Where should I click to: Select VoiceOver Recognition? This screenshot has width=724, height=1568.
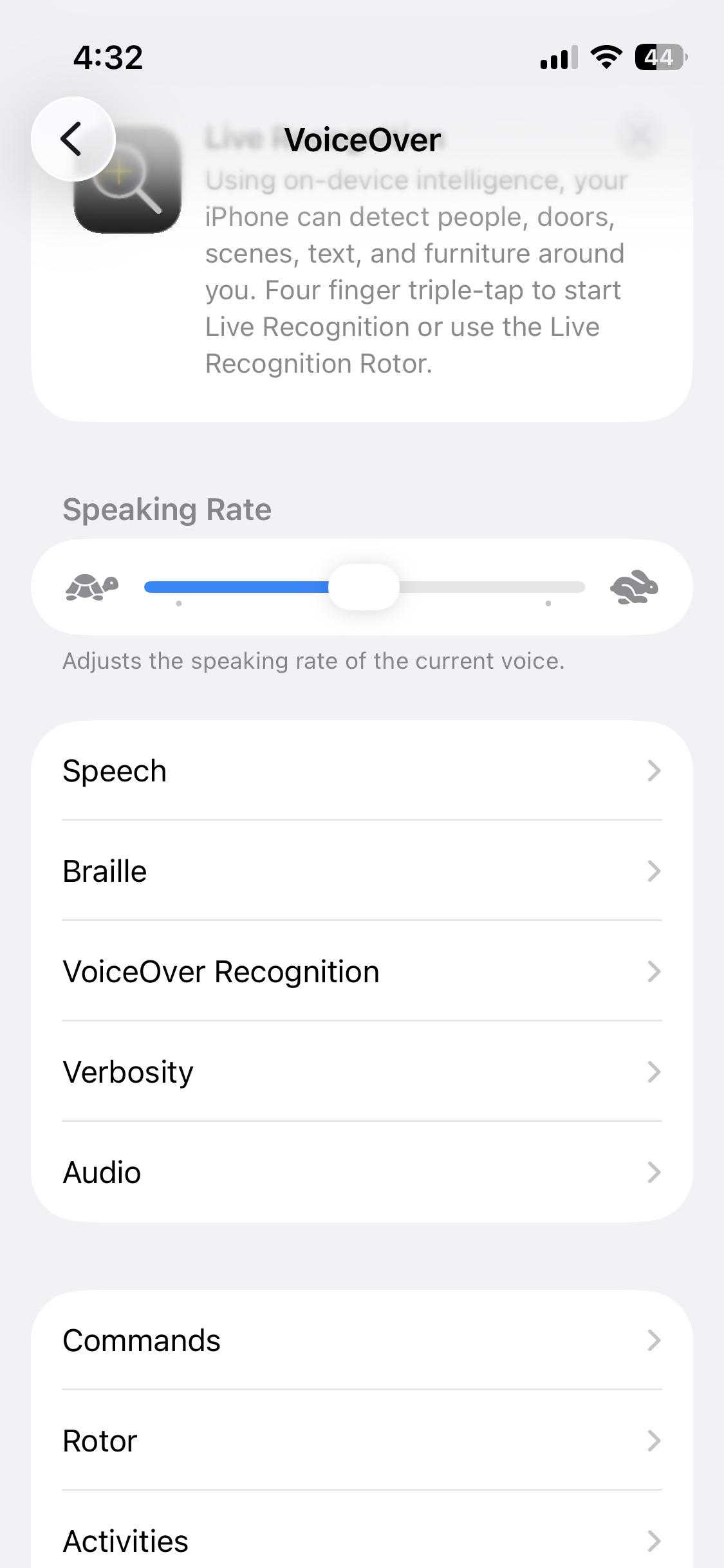[x=362, y=971]
